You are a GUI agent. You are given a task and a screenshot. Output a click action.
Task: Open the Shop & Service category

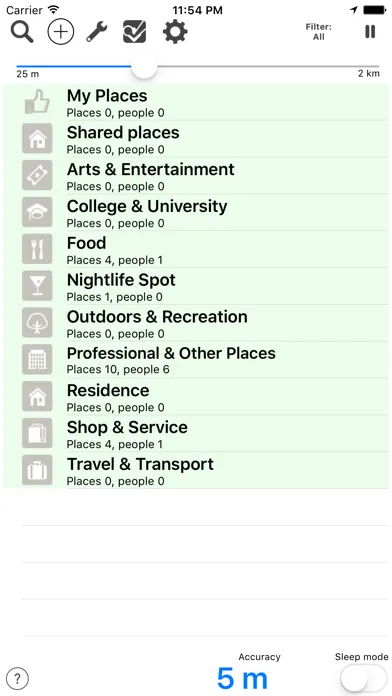coord(196,434)
